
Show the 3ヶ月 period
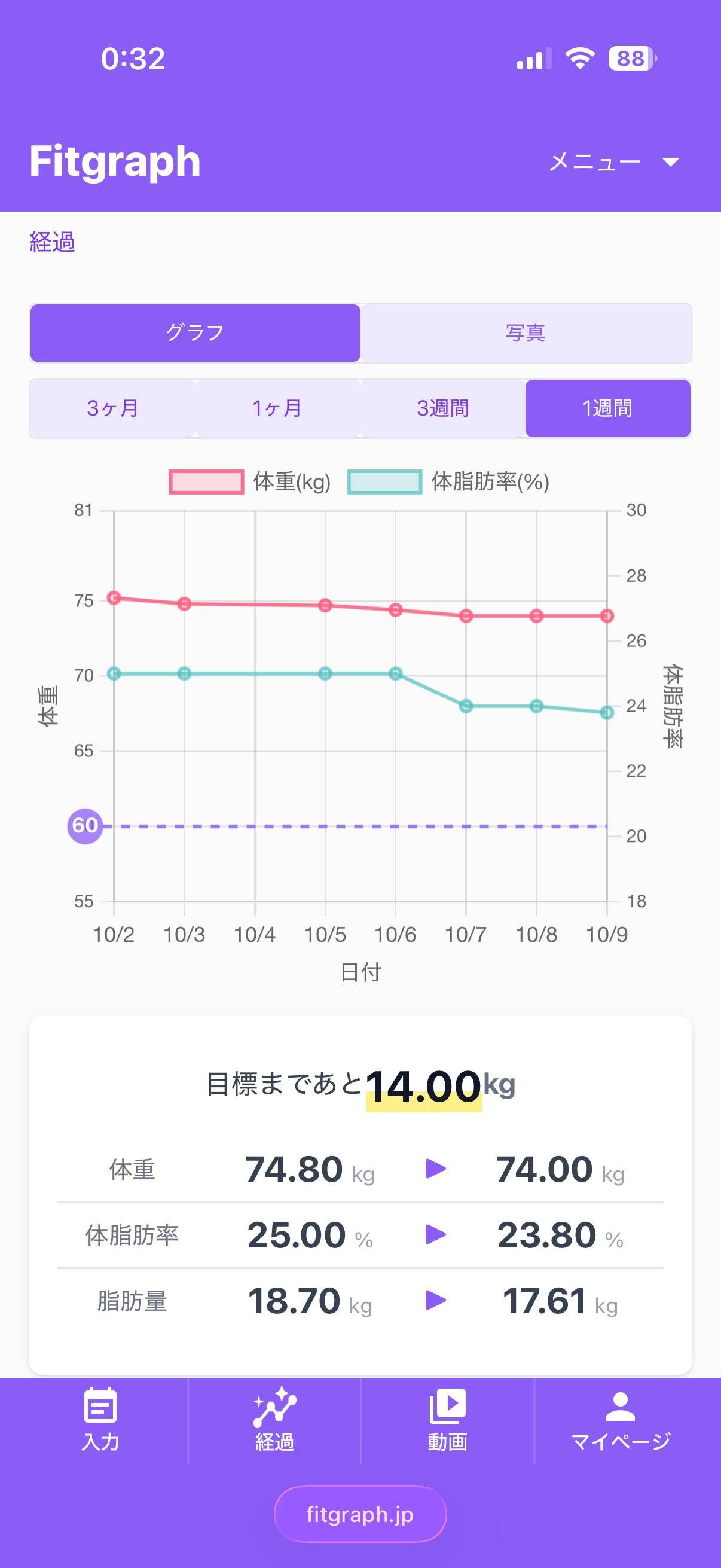pyautogui.click(x=112, y=408)
